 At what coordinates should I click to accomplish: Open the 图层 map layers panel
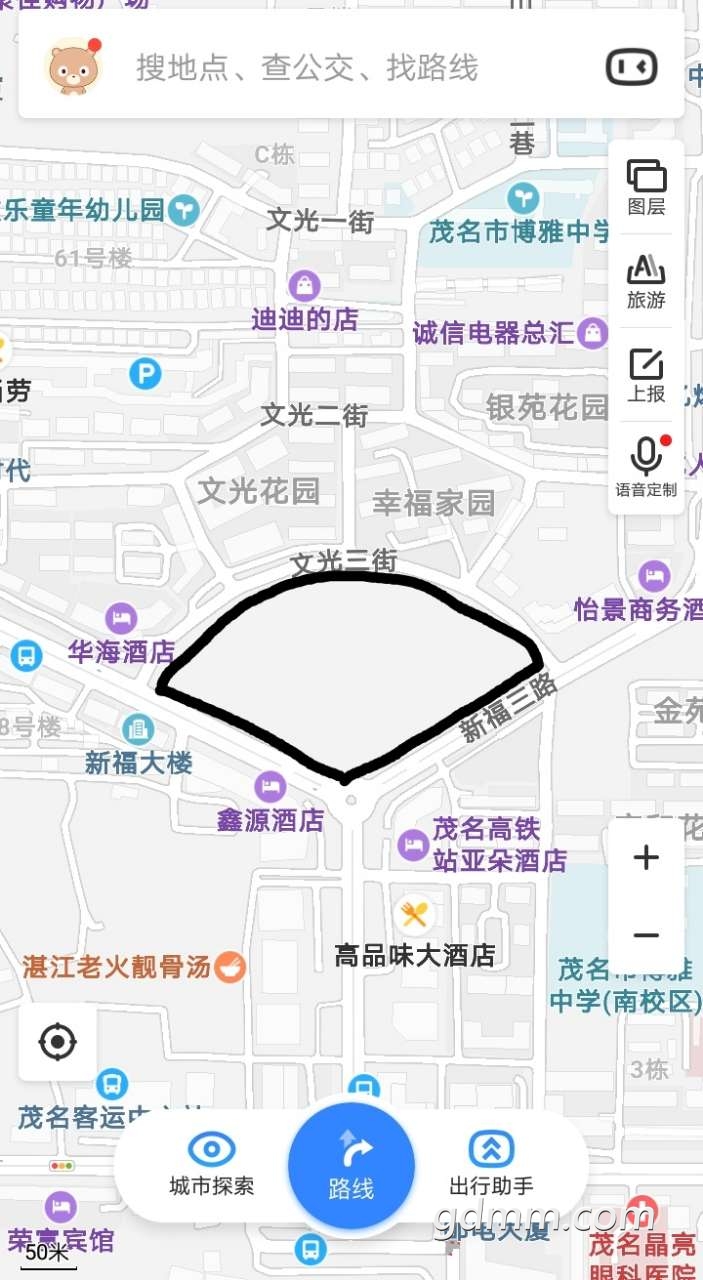646,187
